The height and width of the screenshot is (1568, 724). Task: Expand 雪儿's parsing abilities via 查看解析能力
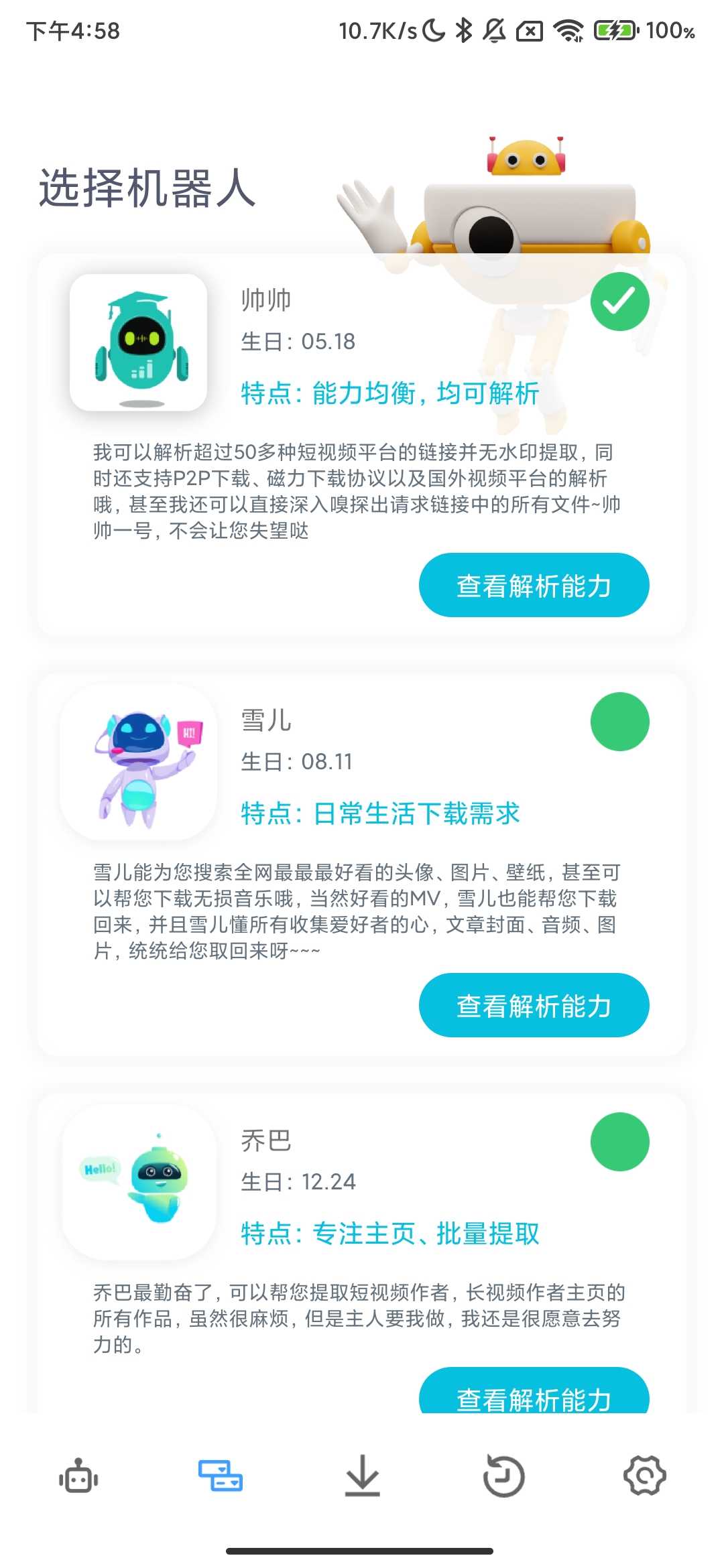click(x=533, y=1005)
